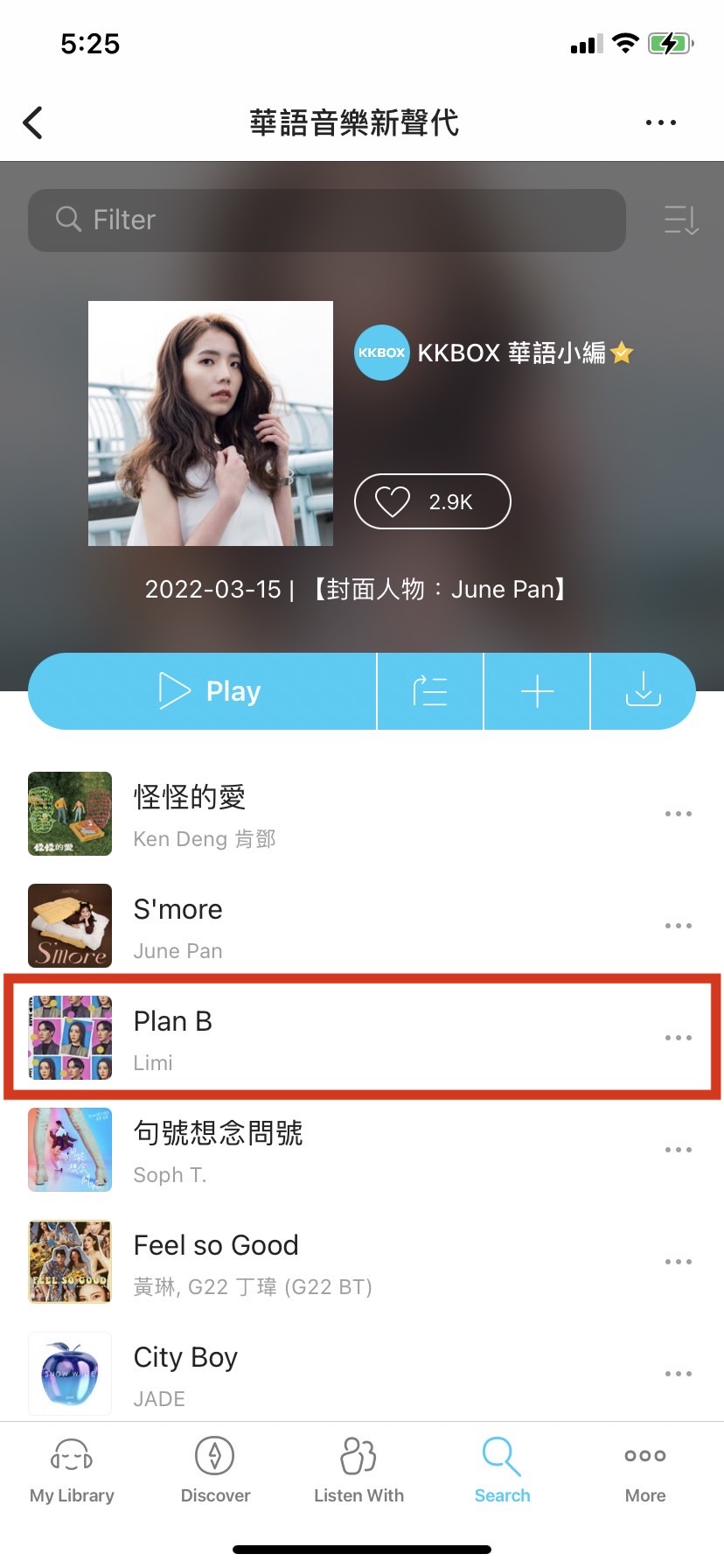Add playlist to the play queue
The image size is (724, 1568).
[430, 691]
